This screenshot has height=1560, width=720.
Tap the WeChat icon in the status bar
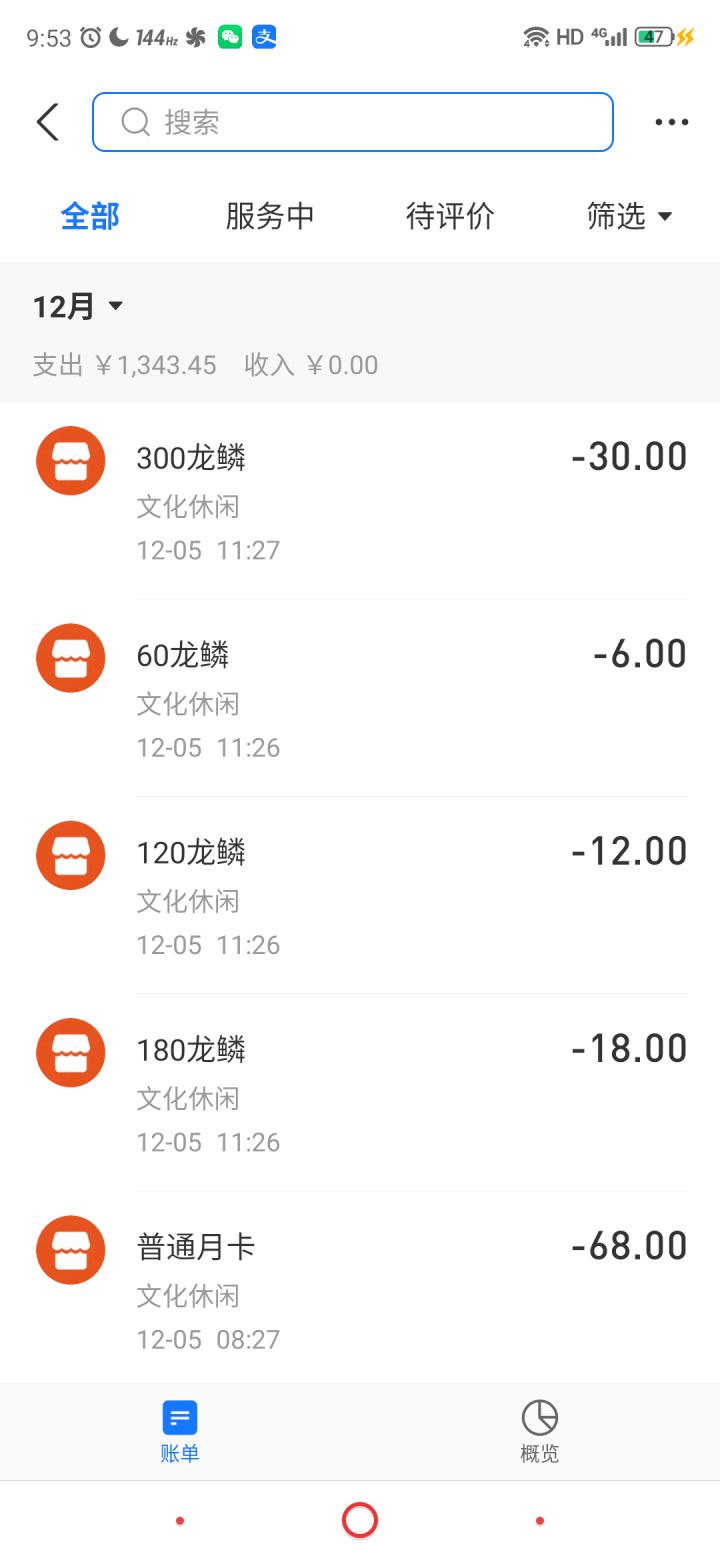[x=230, y=36]
